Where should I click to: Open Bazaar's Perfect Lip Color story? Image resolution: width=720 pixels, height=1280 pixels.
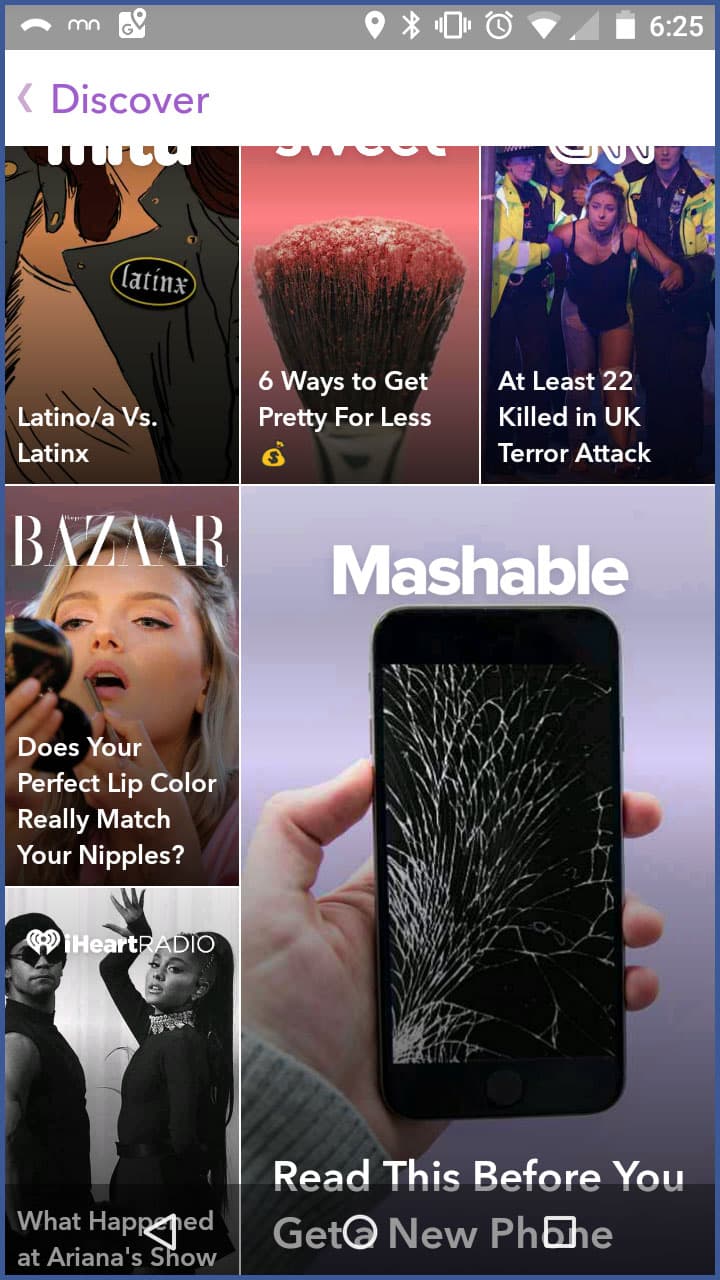122,686
